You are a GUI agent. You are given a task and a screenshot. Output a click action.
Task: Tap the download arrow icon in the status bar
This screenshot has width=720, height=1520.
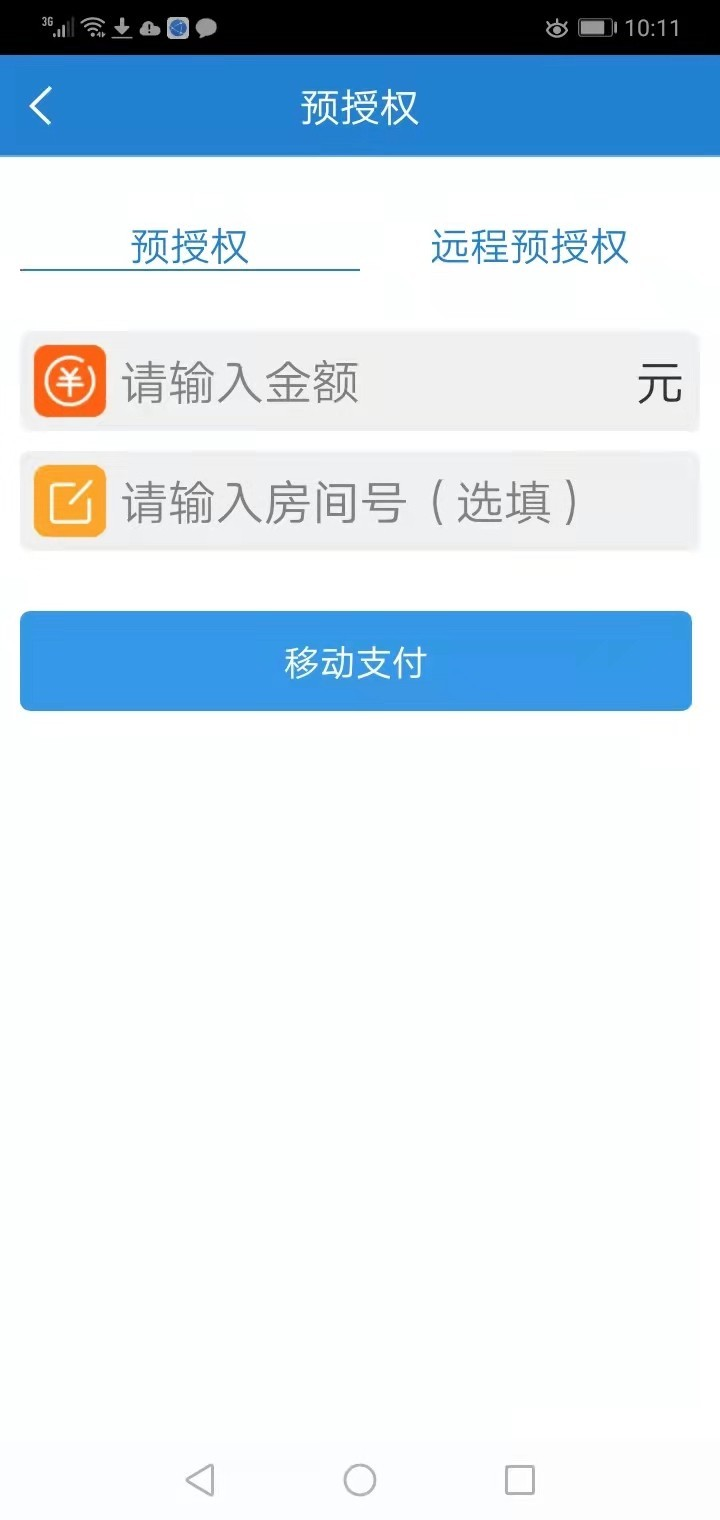pyautogui.click(x=122, y=27)
